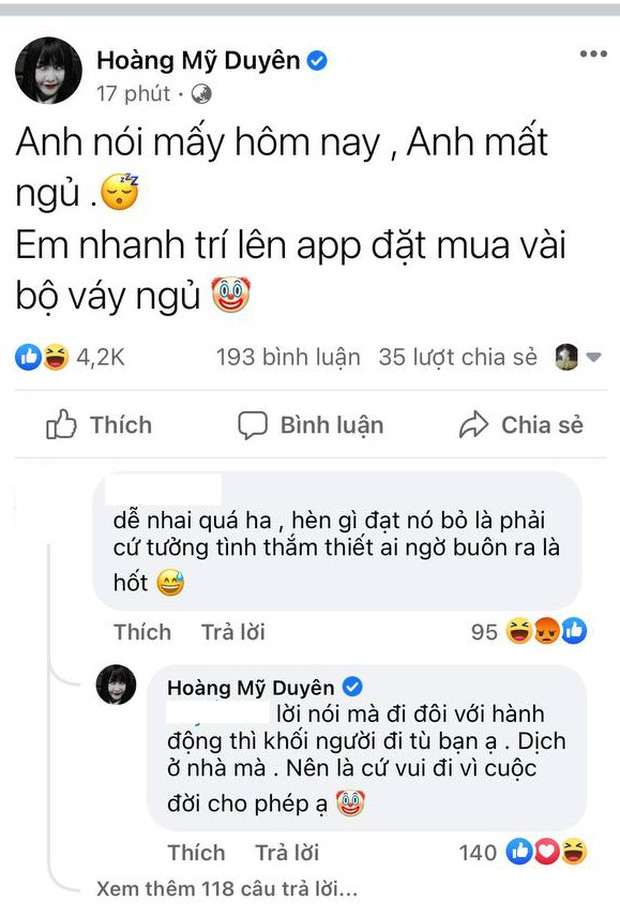Open the comment-as profile dropdown

tap(579, 357)
